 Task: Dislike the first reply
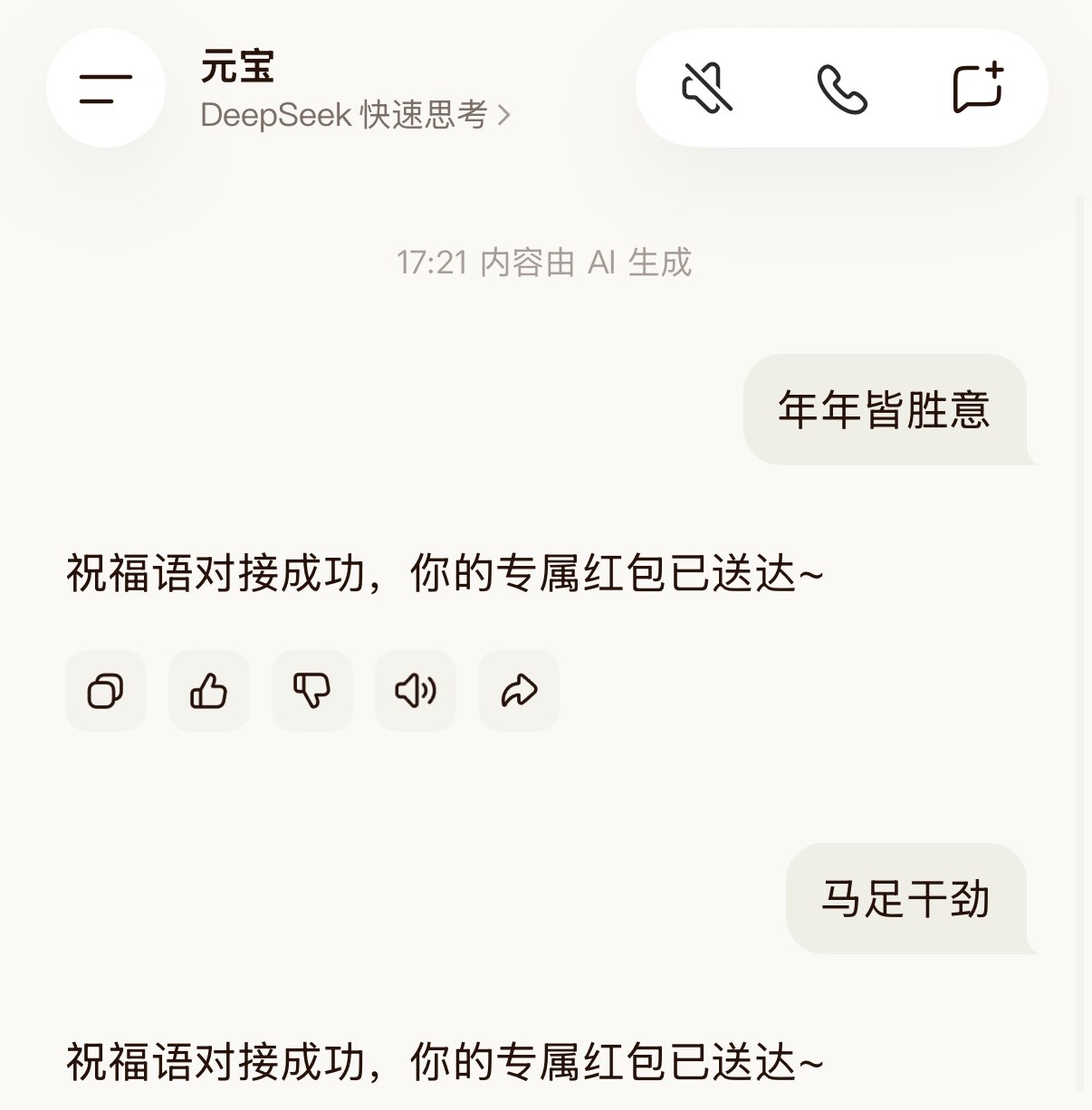pyautogui.click(x=312, y=691)
